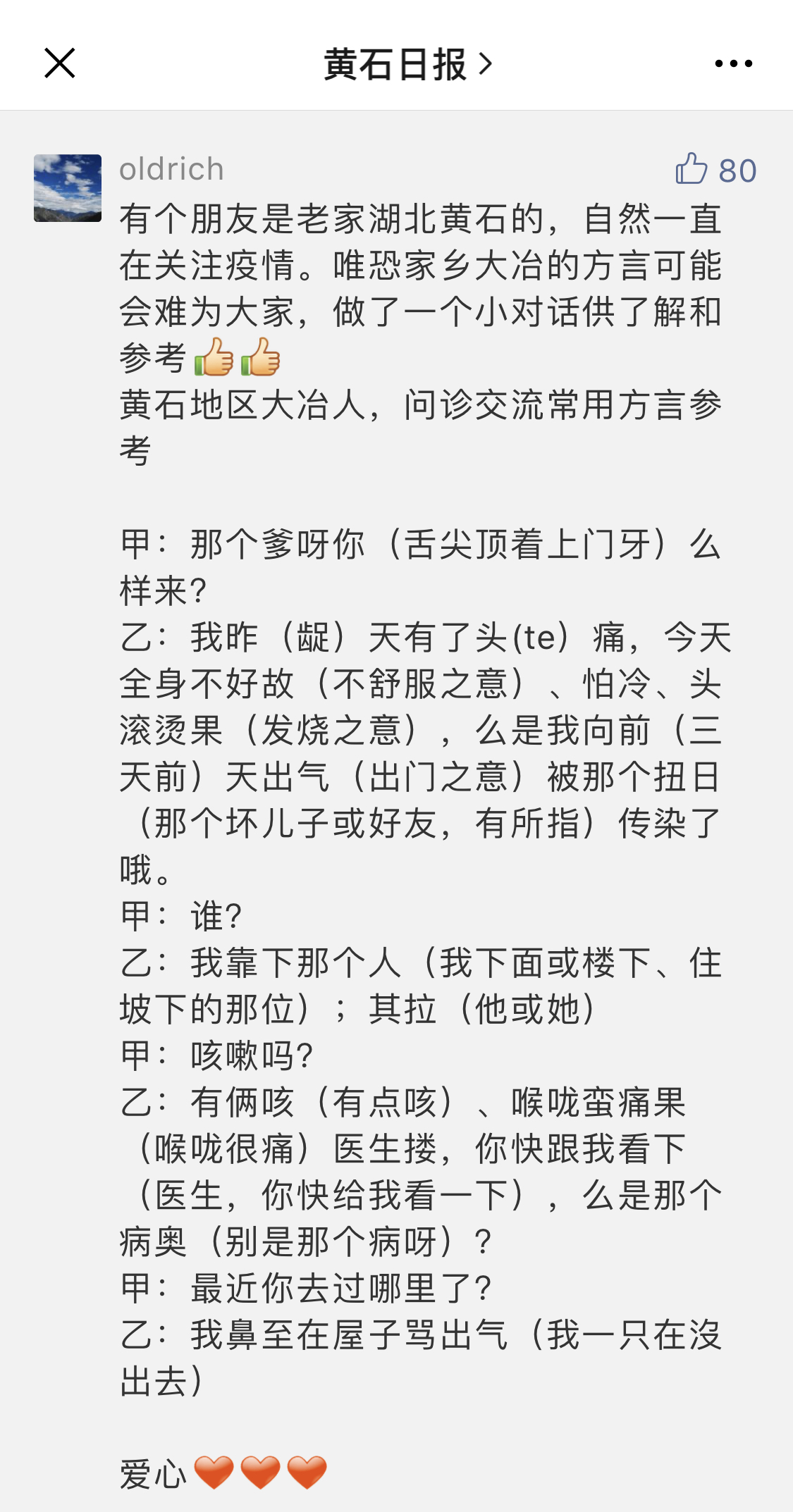Open the three-dot overflow menu
This screenshot has height=1512, width=793.
pyautogui.click(x=733, y=63)
